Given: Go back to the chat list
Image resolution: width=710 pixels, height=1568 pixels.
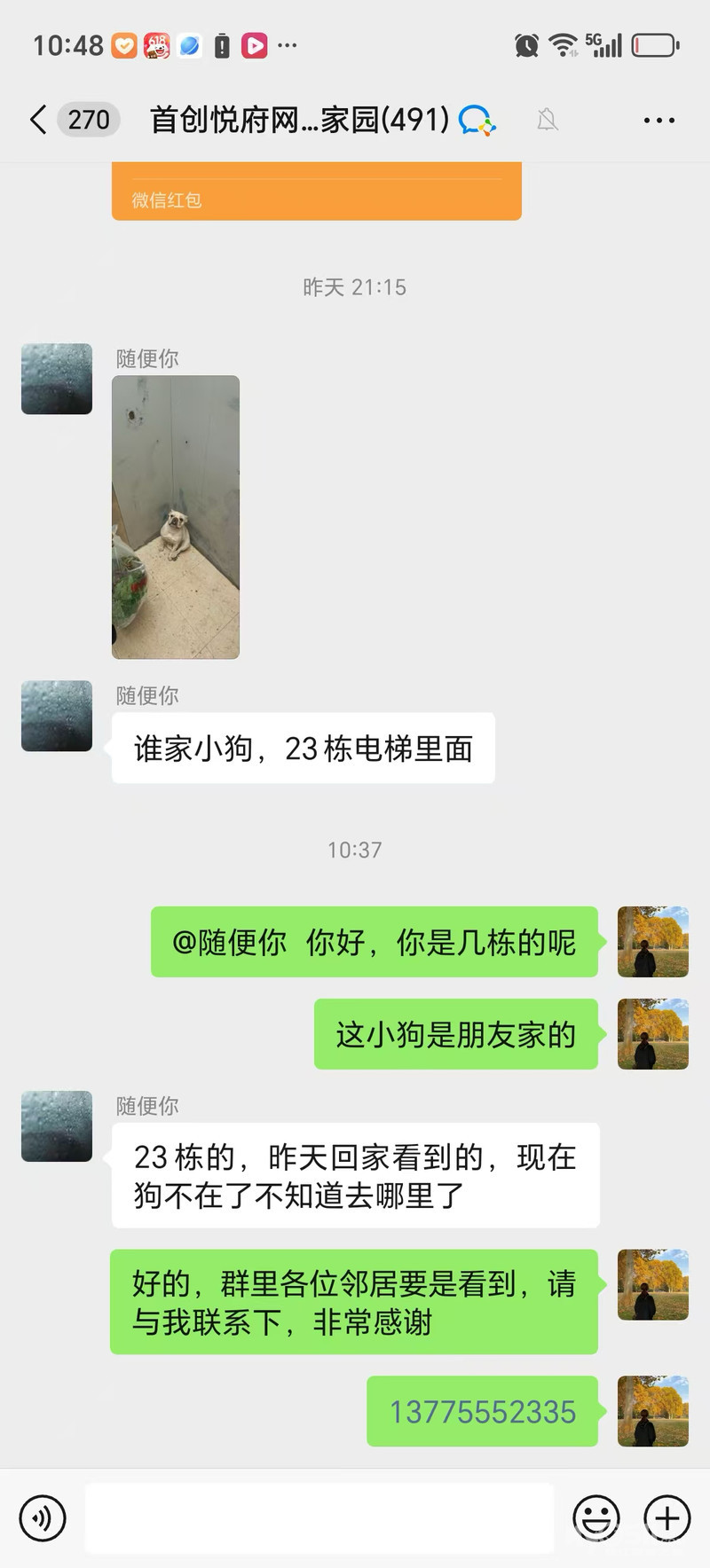Looking at the screenshot, I should (x=38, y=120).
